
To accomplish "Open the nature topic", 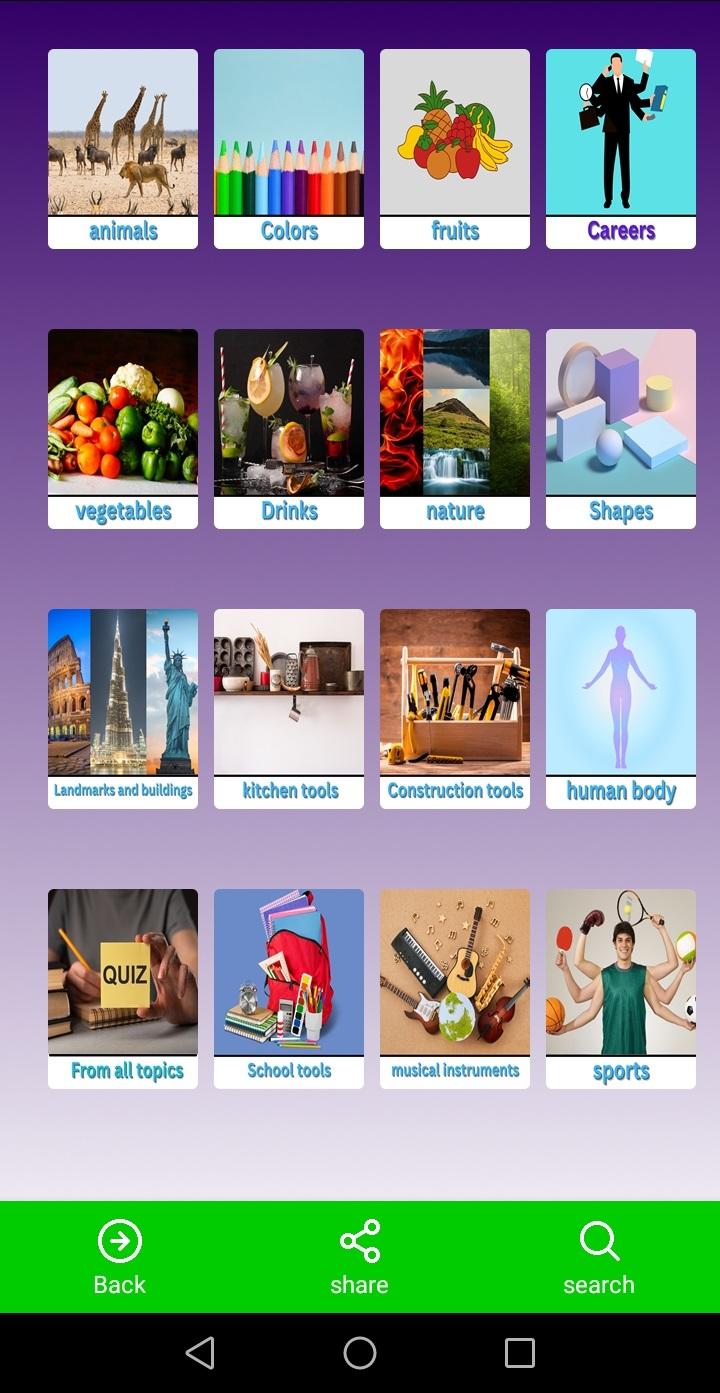I will click(x=455, y=429).
